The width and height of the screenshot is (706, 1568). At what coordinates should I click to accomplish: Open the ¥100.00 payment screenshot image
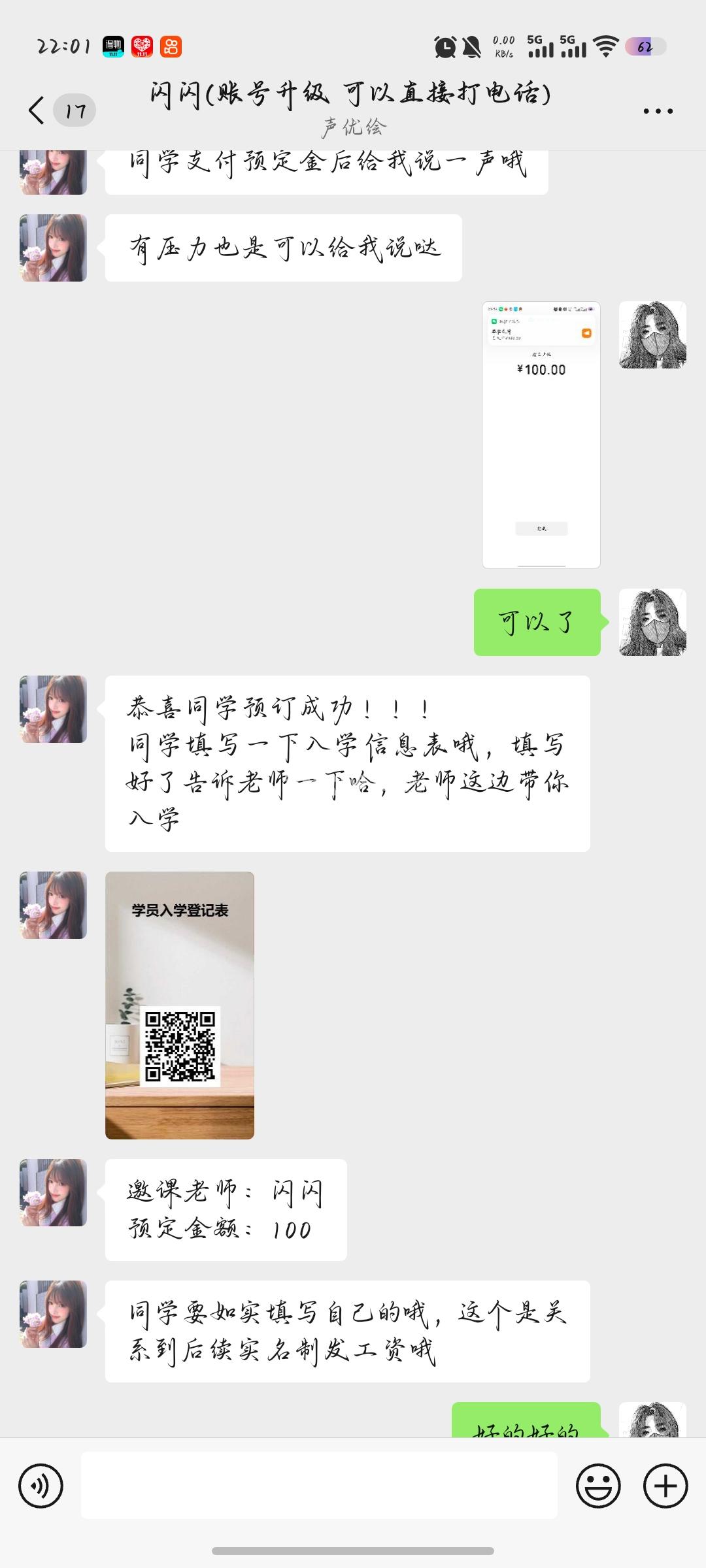pyautogui.click(x=541, y=434)
